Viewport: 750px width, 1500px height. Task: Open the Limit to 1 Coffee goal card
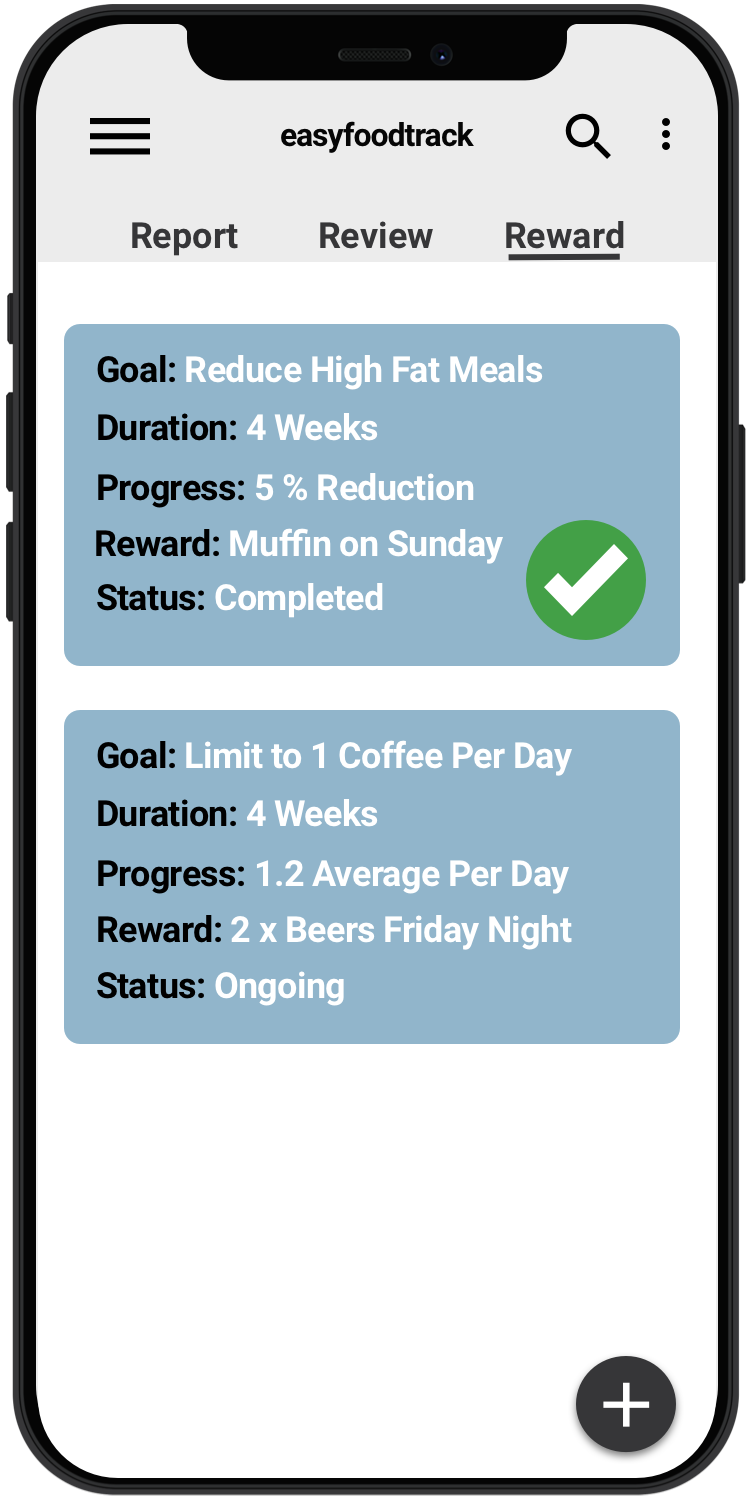pyautogui.click(x=372, y=877)
